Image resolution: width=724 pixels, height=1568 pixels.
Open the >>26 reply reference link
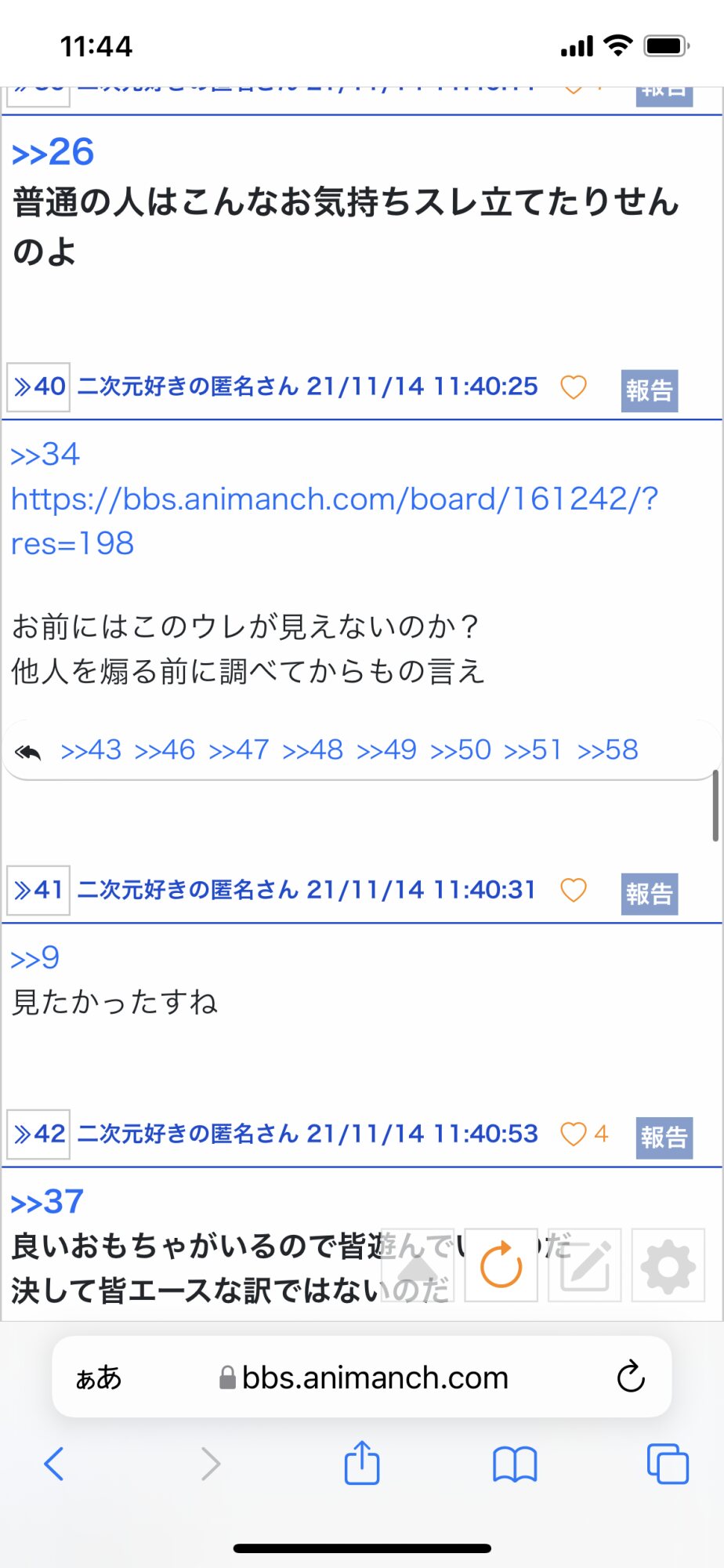click(52, 152)
